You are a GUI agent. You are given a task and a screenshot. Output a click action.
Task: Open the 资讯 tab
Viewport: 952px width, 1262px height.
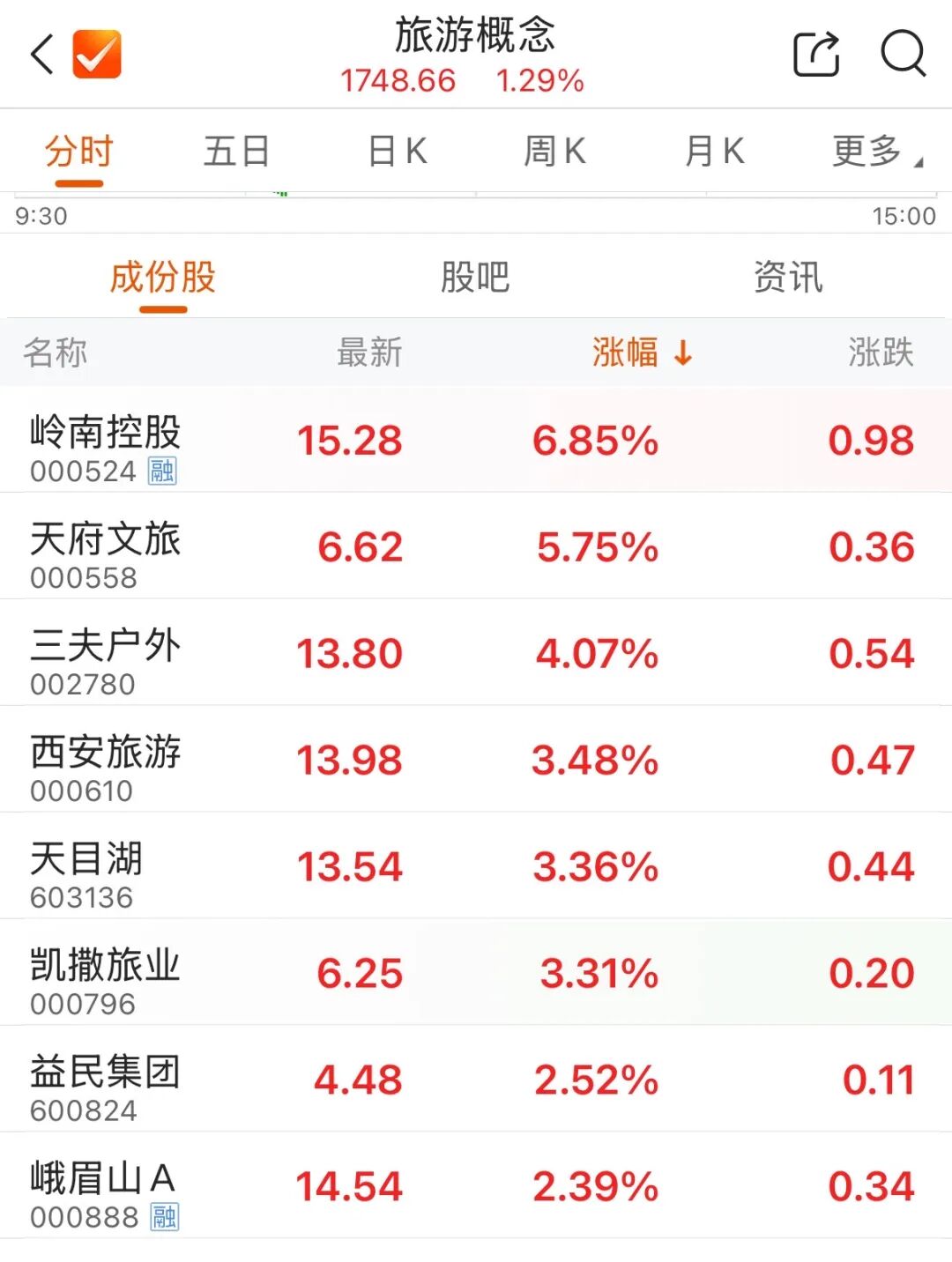coord(788,278)
